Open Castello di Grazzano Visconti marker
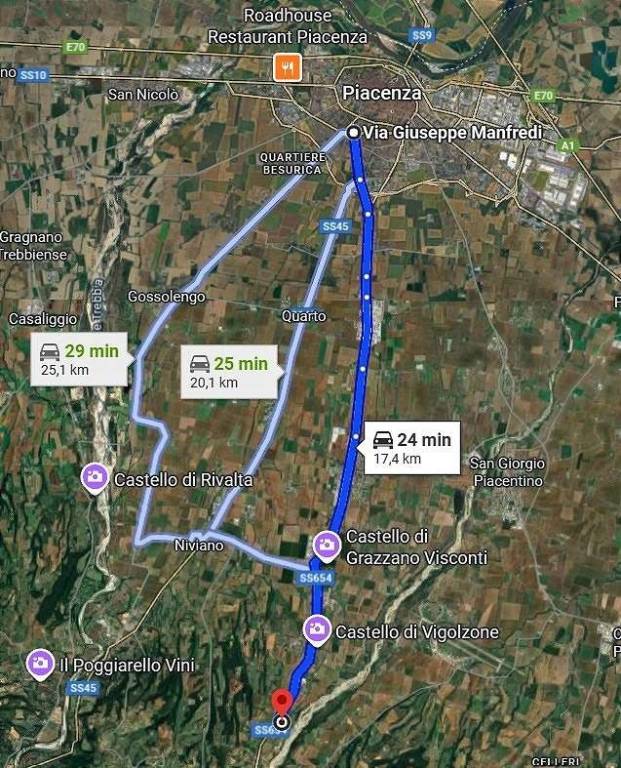 [x=326, y=545]
